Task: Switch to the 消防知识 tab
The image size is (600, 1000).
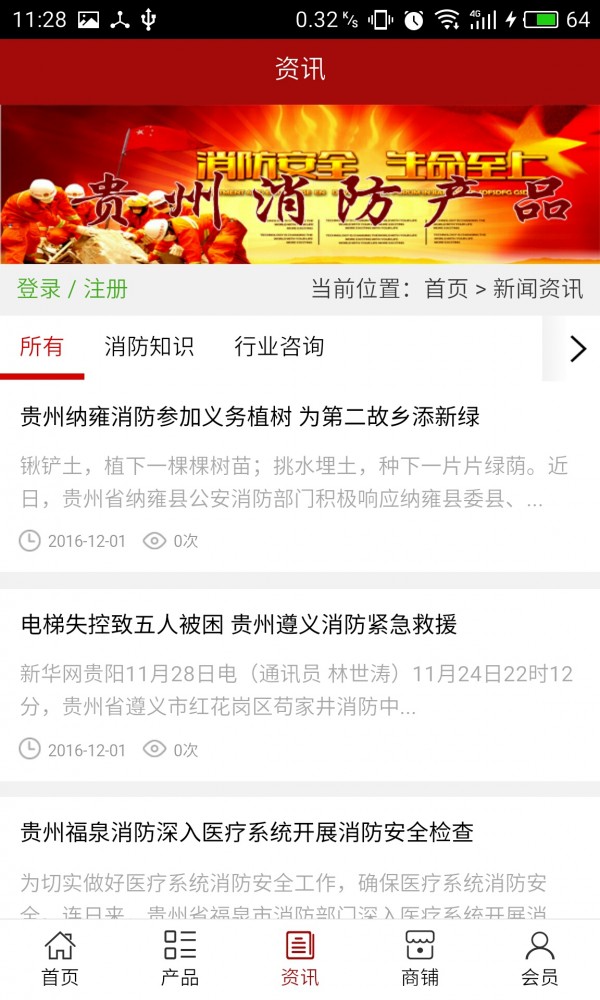Action: (x=149, y=347)
